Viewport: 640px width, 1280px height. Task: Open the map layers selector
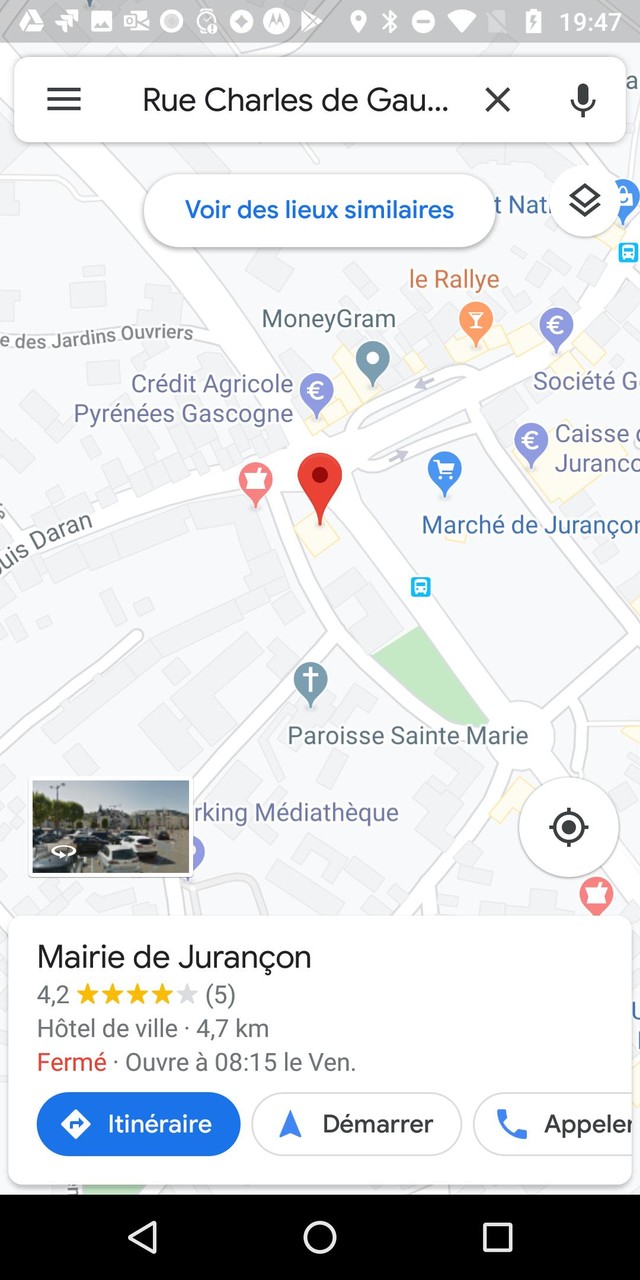[x=585, y=201]
